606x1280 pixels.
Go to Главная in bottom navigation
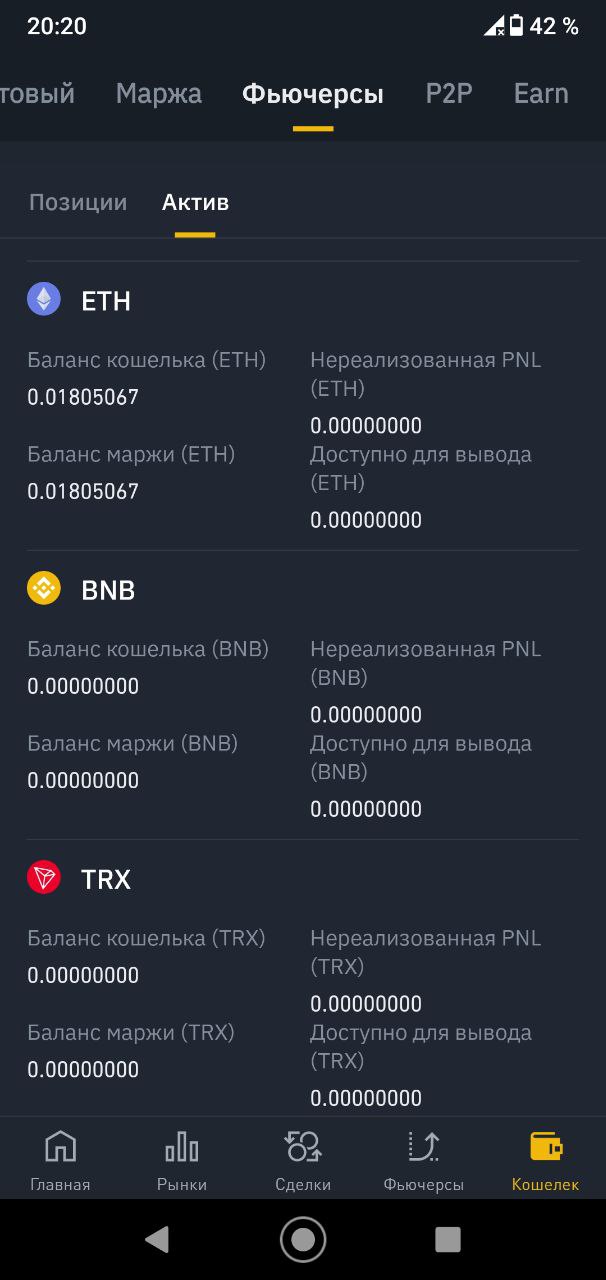pos(60,1160)
